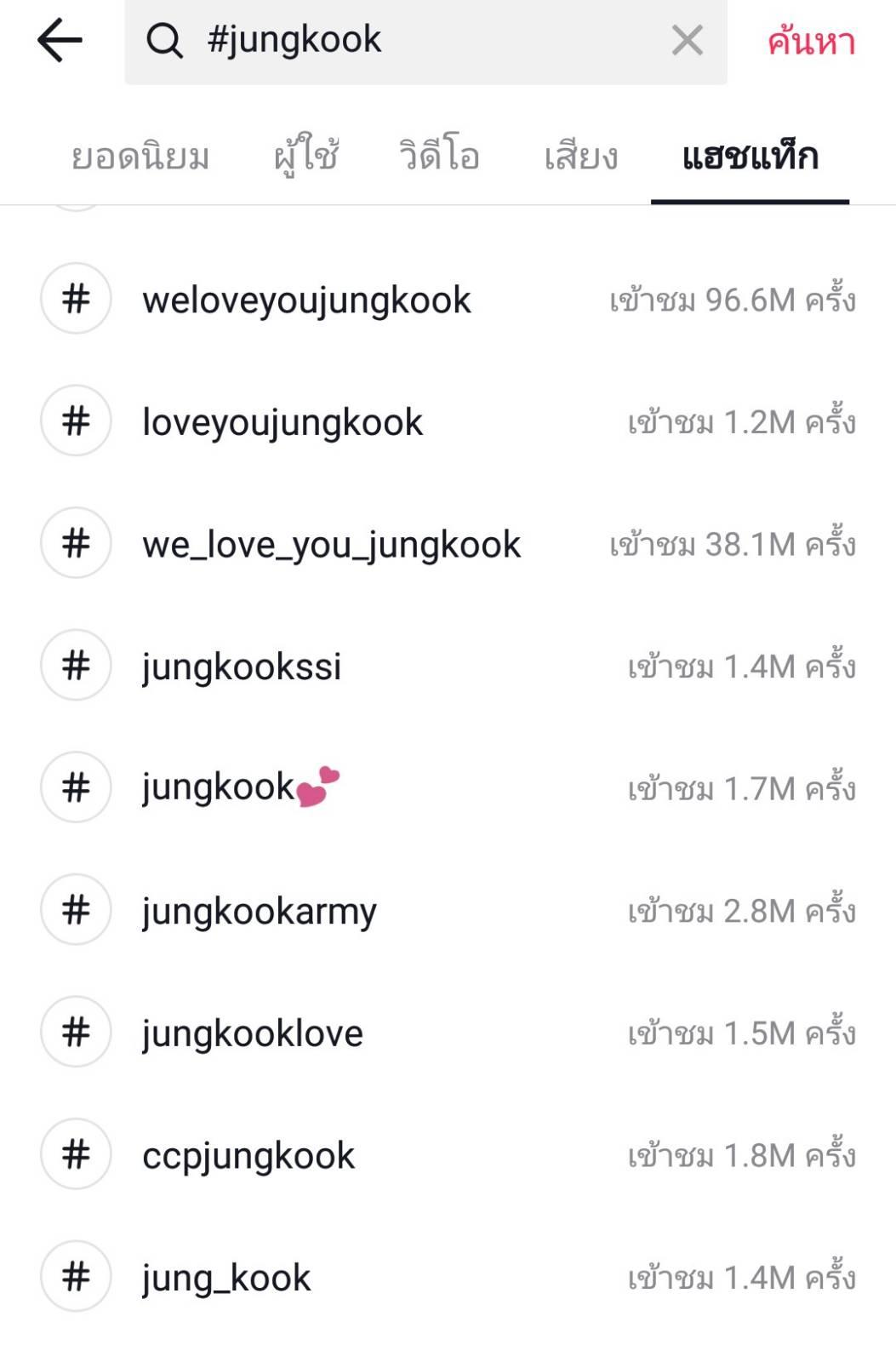Open hashtag ccpjungkook

click(448, 1154)
